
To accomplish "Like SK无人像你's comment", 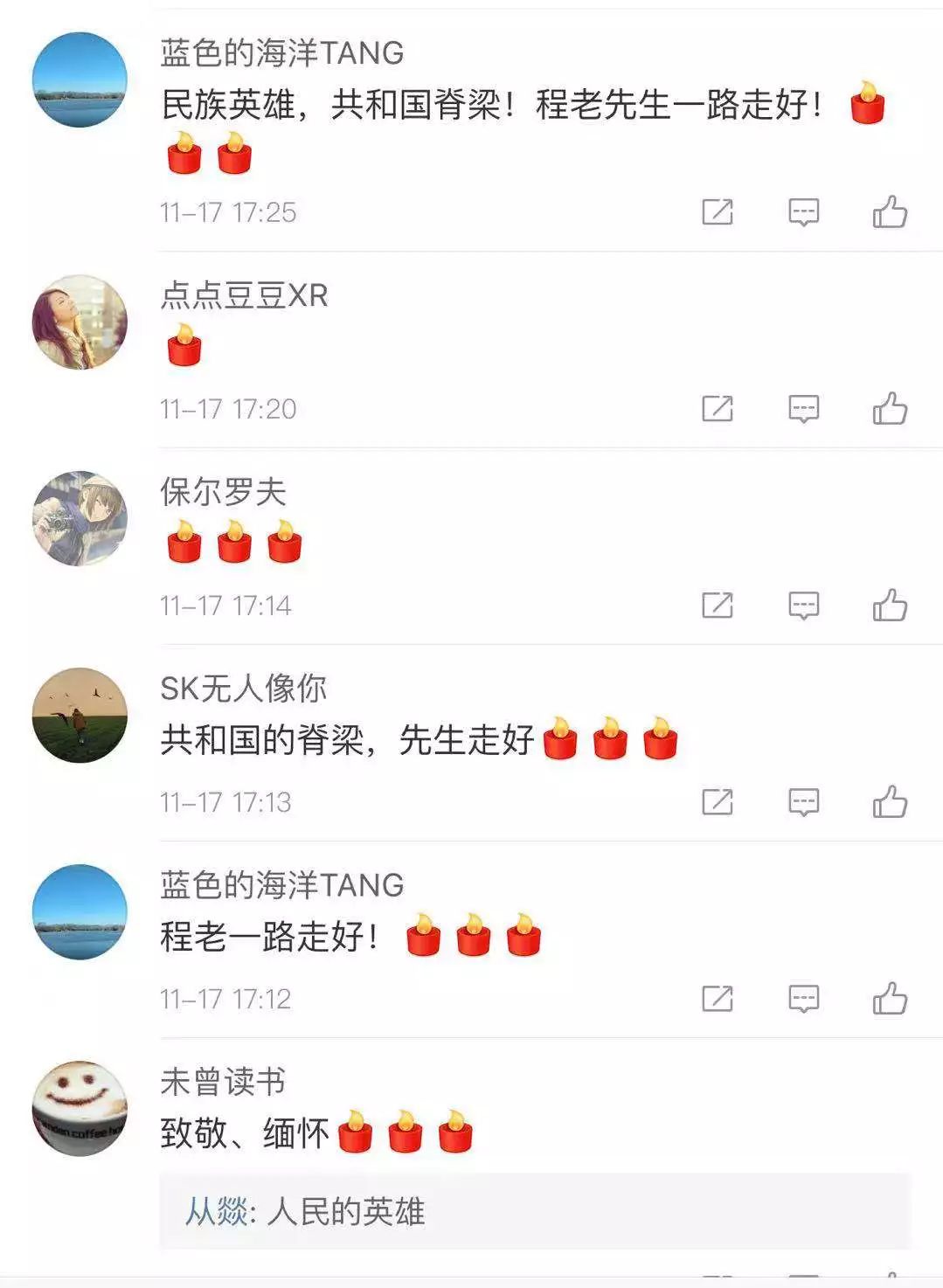I will click(x=890, y=802).
